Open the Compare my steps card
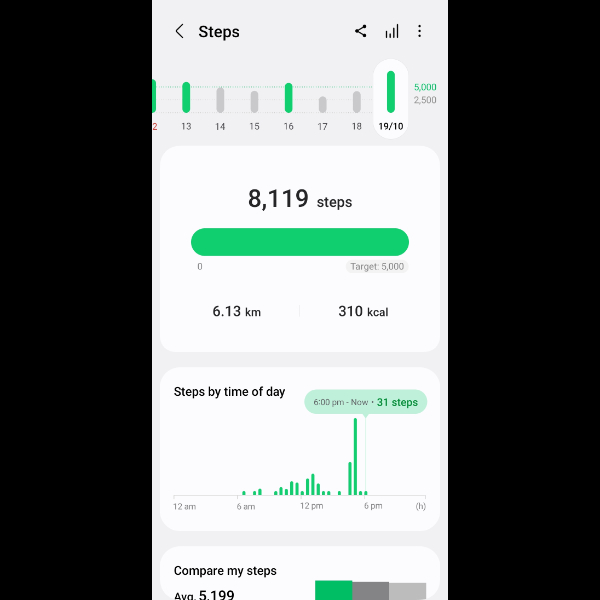This screenshot has height=600, width=600. point(300,574)
